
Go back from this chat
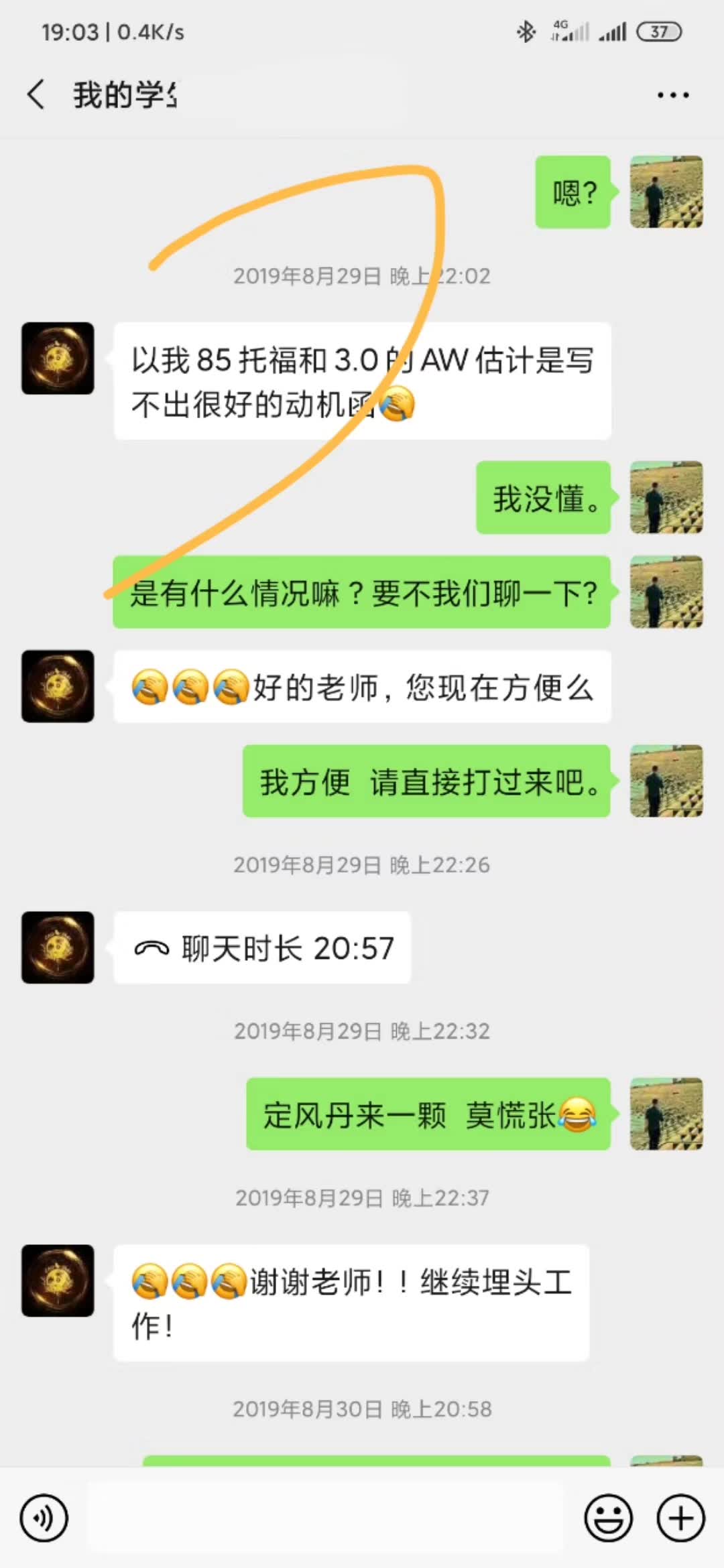pos(37,94)
